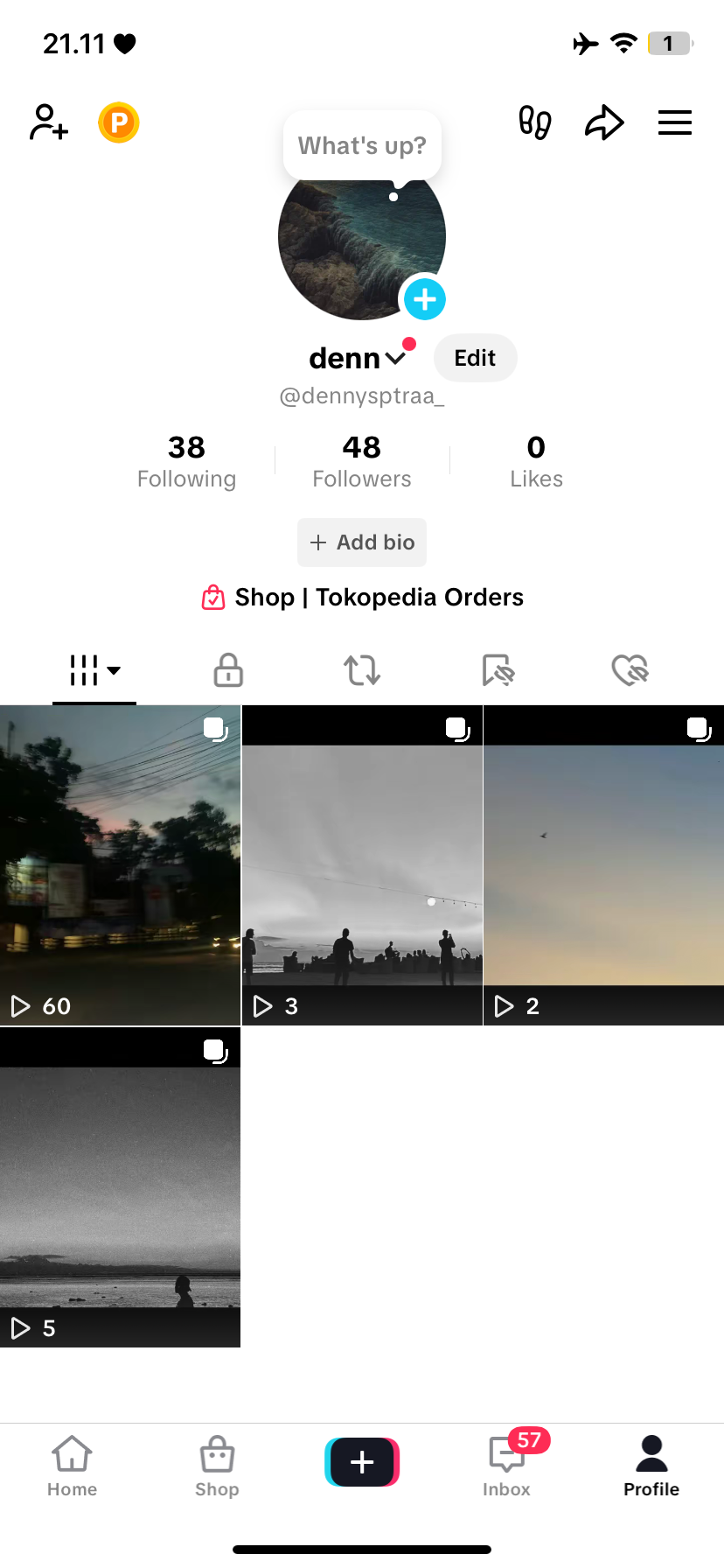Expand the denn account switcher

(x=358, y=358)
